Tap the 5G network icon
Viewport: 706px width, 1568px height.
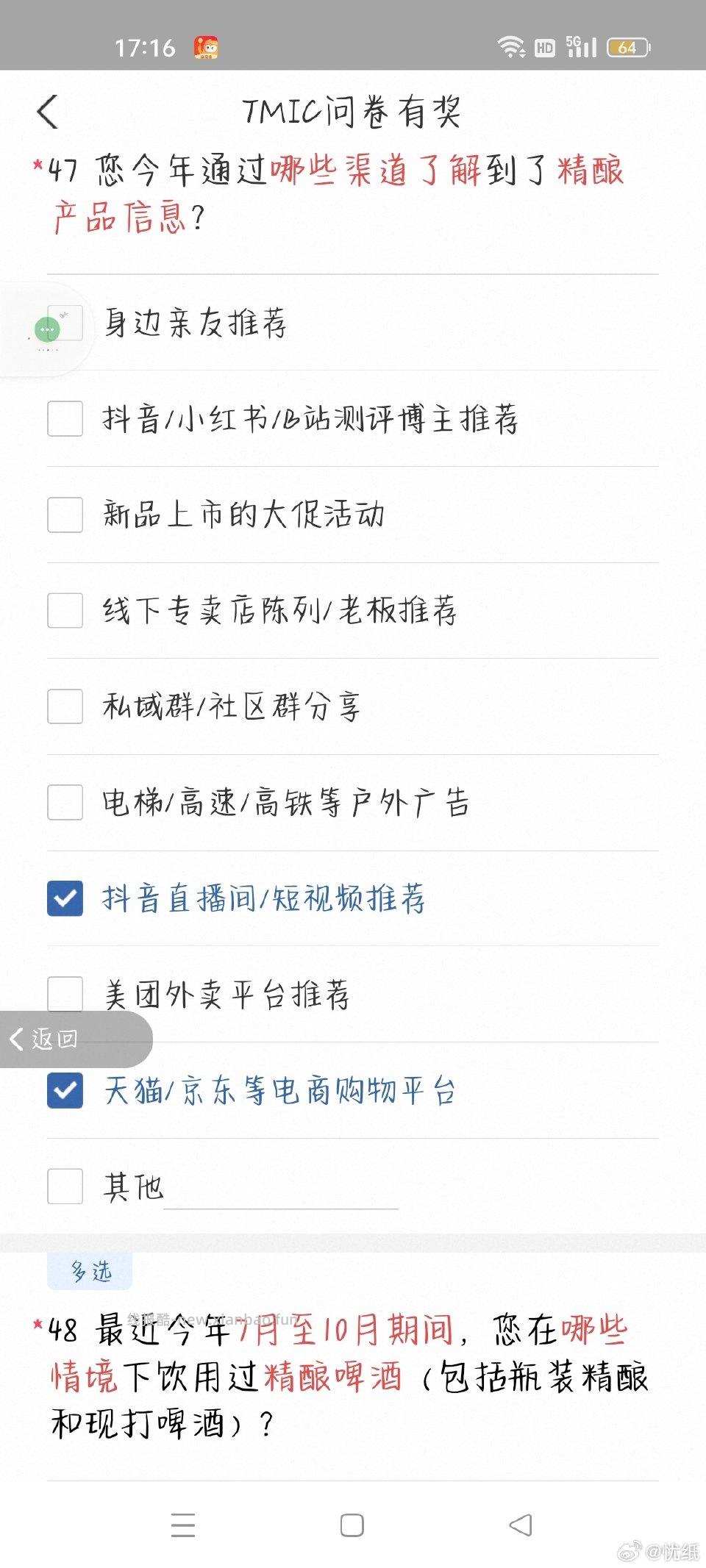pos(578,44)
